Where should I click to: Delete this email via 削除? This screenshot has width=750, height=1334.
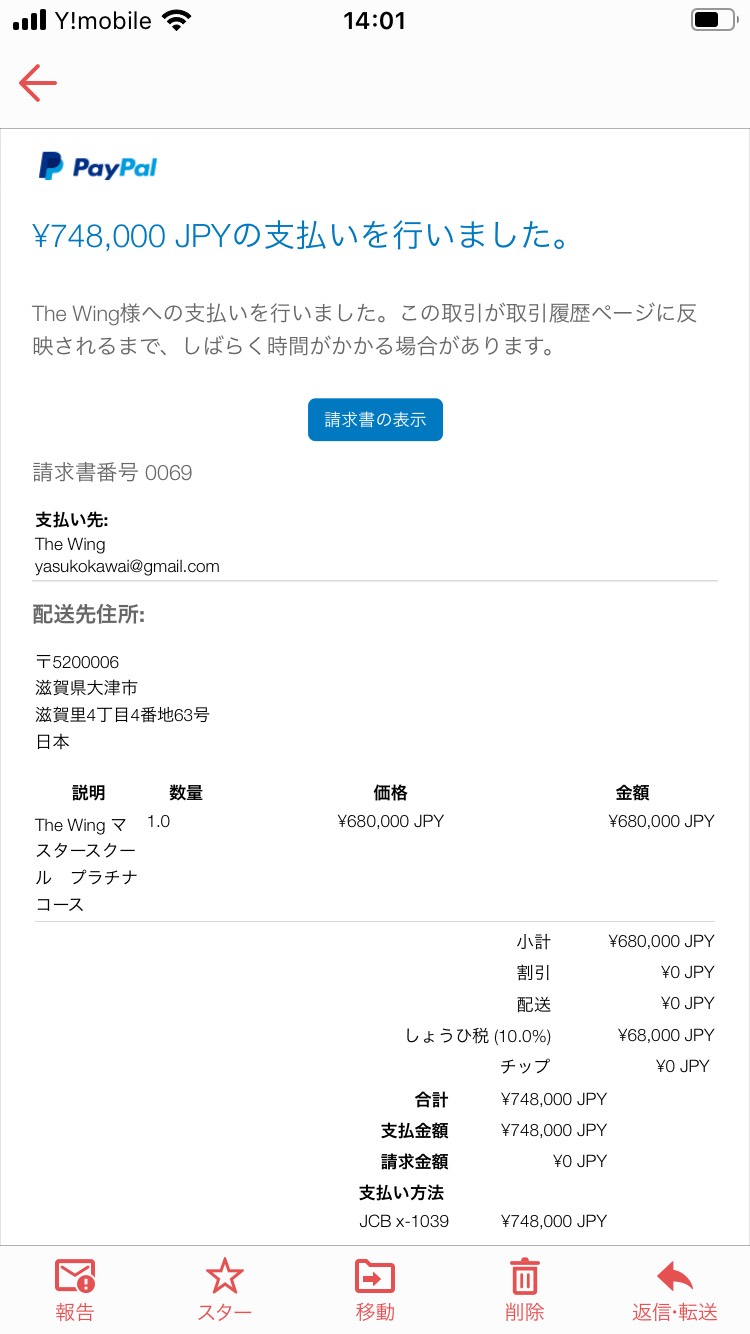[525, 1290]
